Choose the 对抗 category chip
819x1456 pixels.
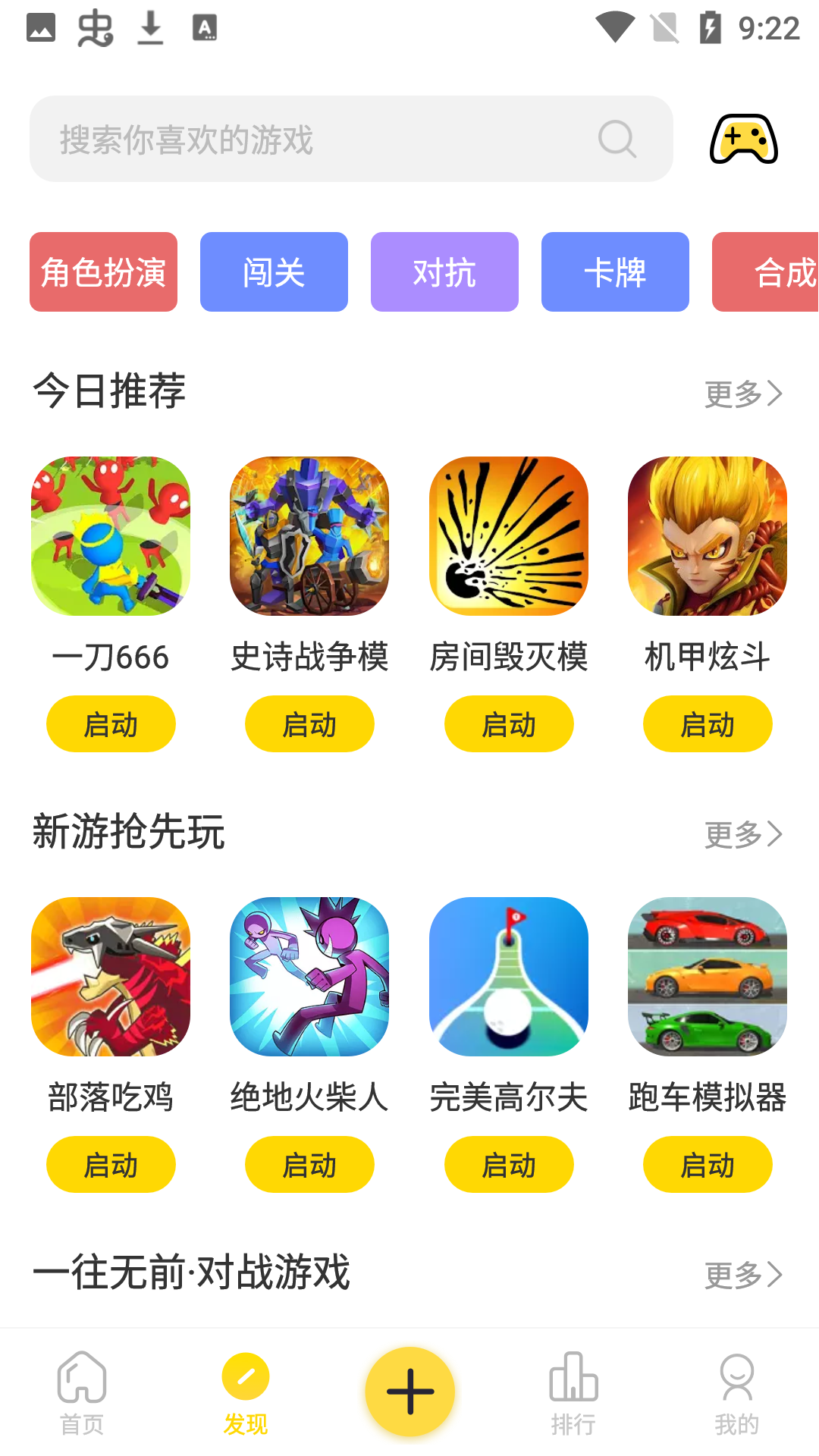(444, 272)
